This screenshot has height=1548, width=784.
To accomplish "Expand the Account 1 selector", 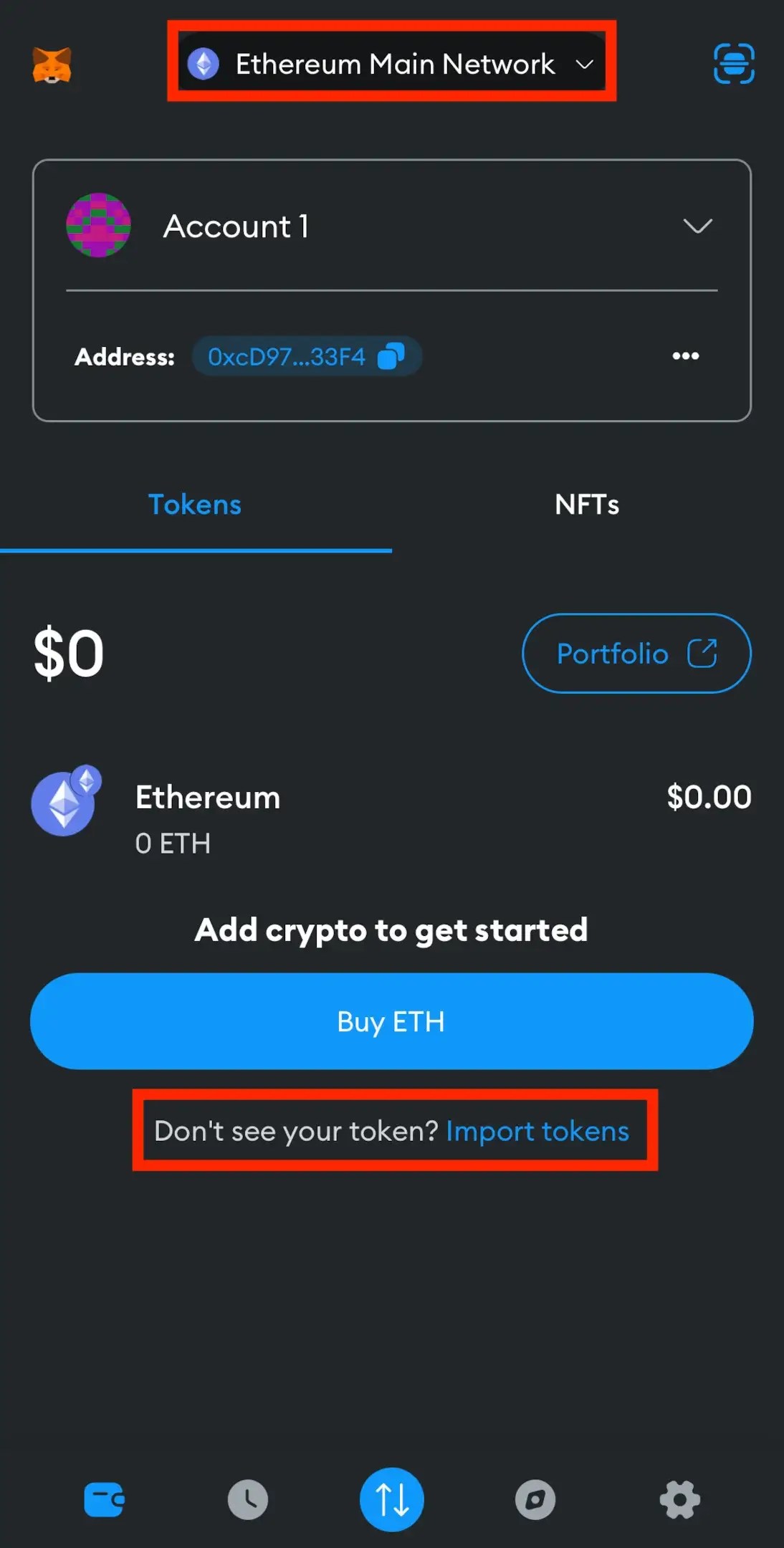I will click(x=697, y=226).
